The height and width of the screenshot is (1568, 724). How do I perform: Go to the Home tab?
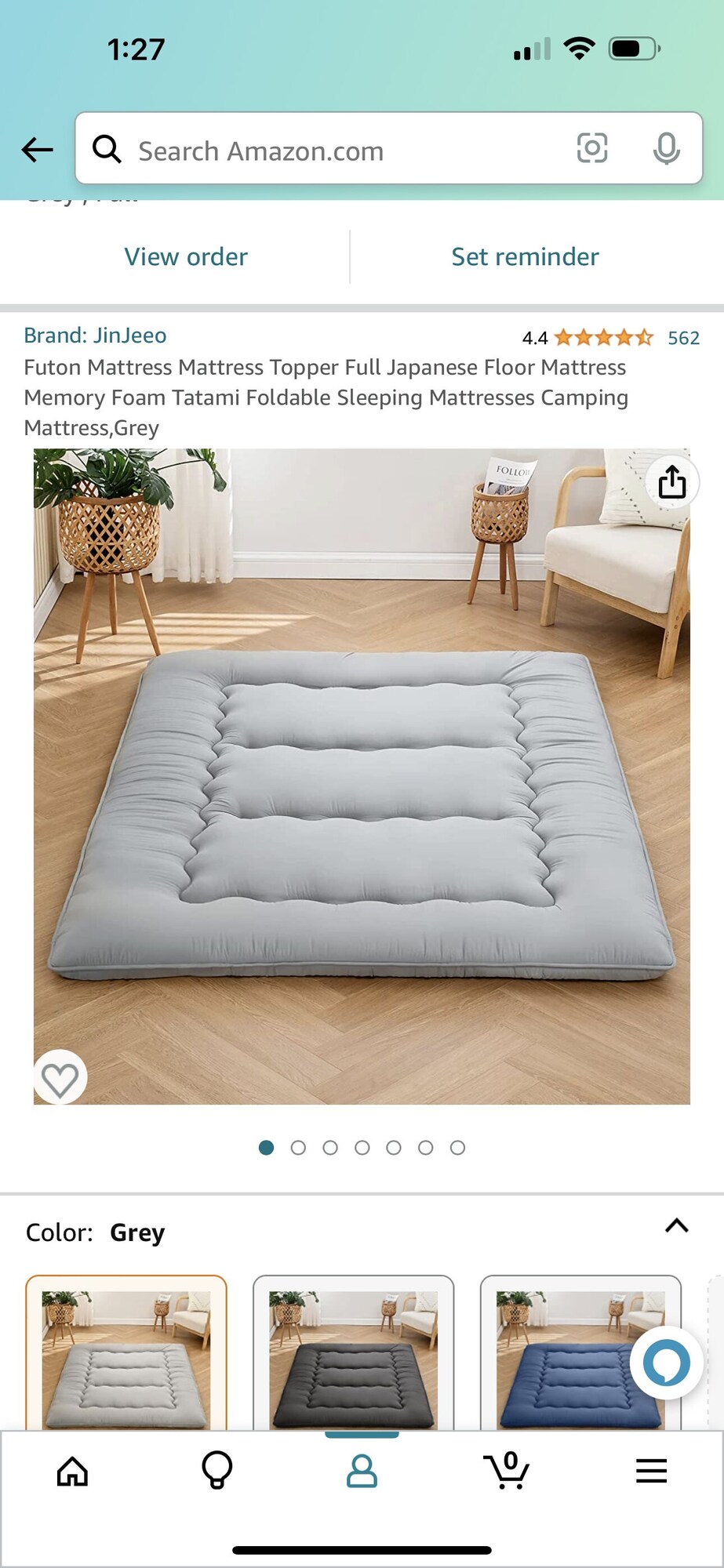click(x=72, y=1471)
